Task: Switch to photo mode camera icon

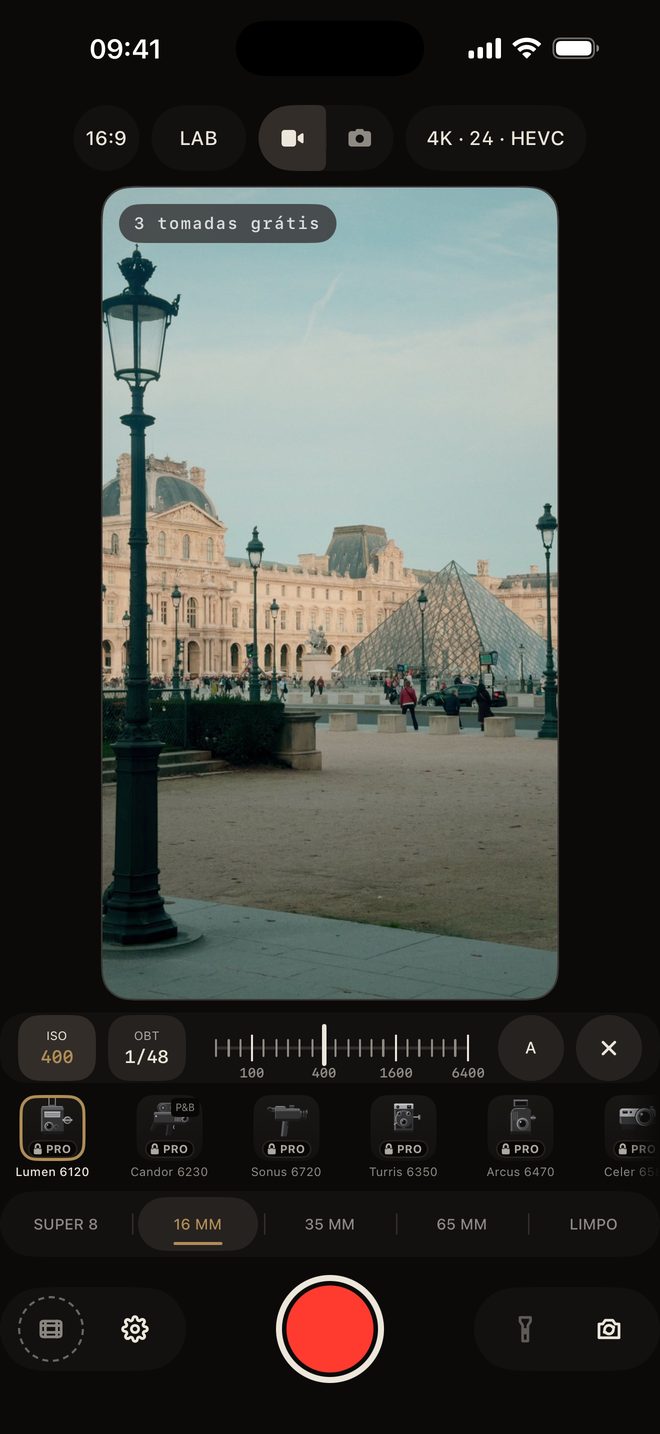Action: [360, 138]
